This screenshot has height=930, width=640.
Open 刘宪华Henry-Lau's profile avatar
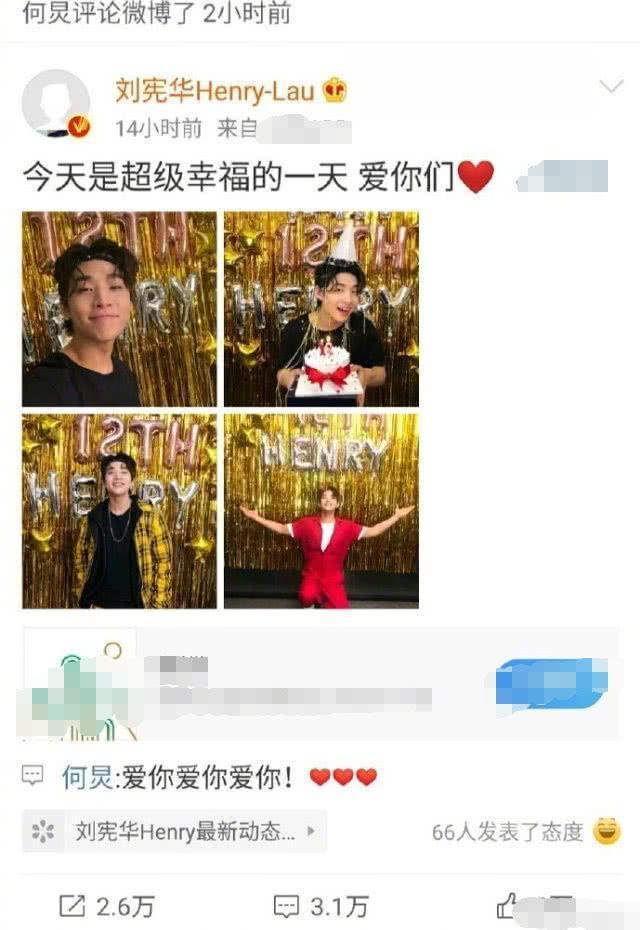point(56,104)
